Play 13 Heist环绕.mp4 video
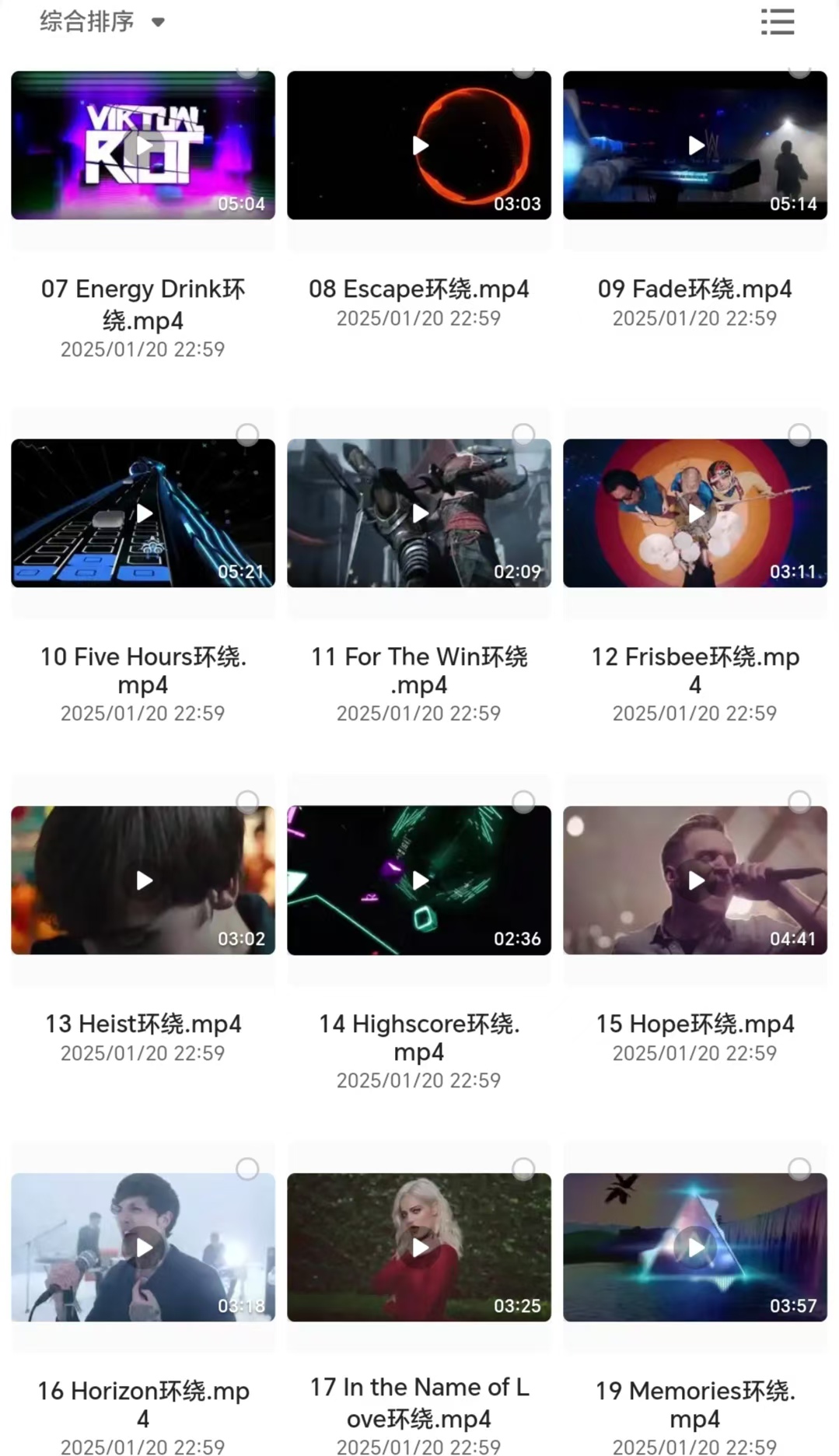 click(143, 880)
